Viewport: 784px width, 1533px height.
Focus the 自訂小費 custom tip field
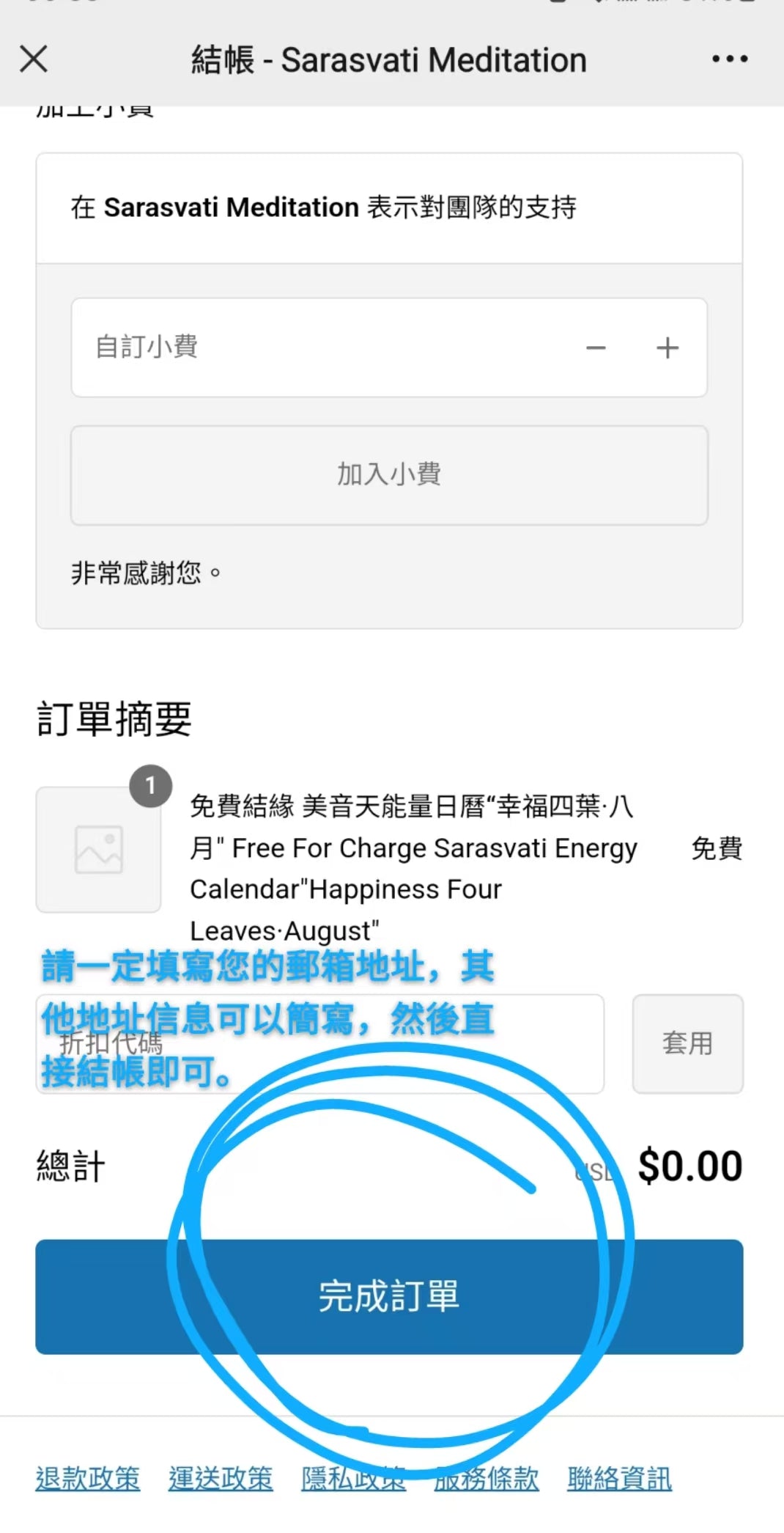[322, 348]
